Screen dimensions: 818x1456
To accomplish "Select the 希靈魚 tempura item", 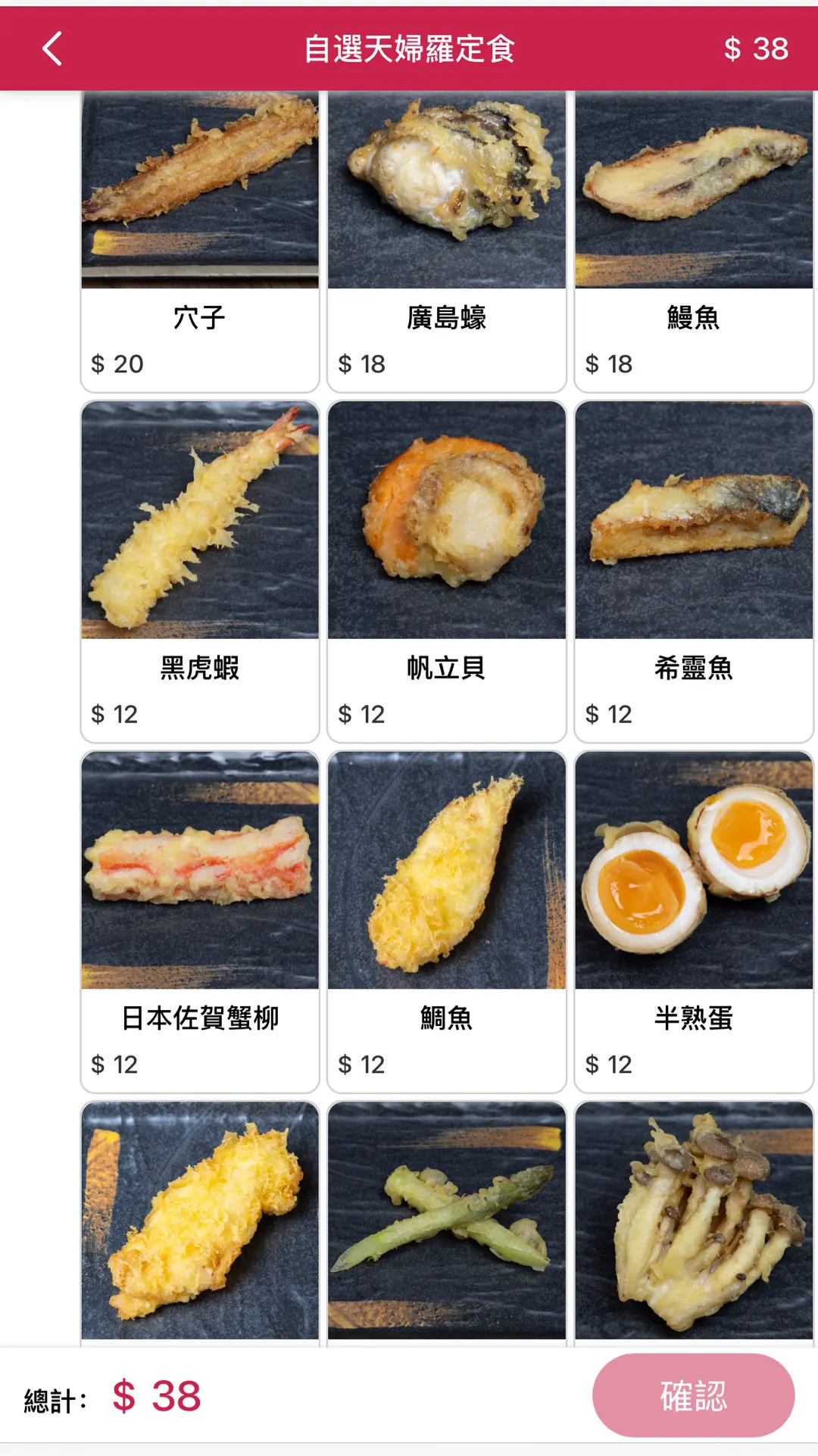I will tap(694, 572).
